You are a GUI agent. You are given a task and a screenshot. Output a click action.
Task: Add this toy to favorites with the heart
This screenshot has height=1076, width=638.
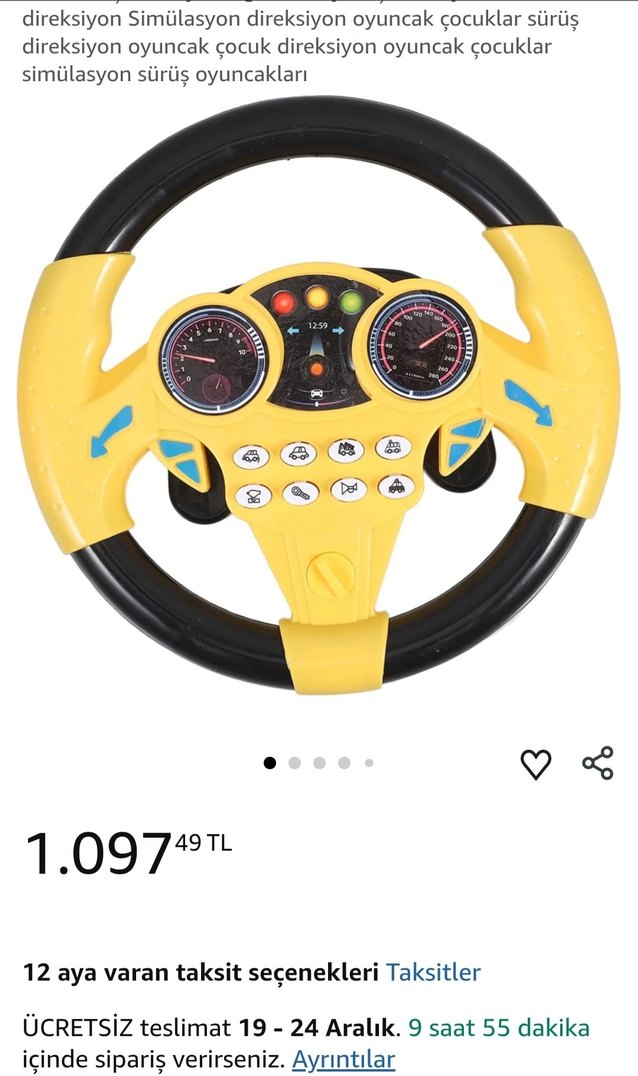pos(536,764)
